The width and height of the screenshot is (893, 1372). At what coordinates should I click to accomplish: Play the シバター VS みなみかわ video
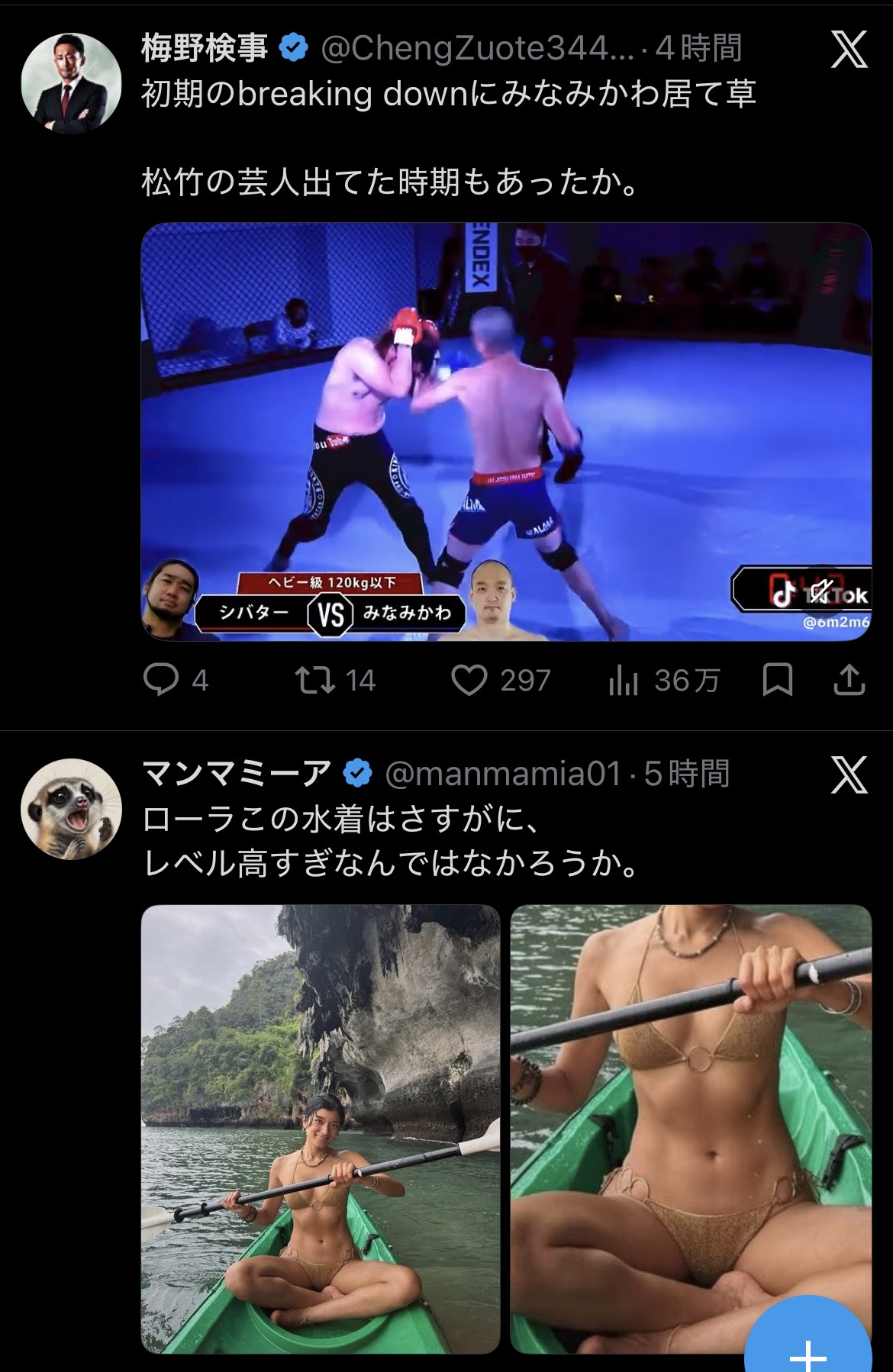pos(506,431)
